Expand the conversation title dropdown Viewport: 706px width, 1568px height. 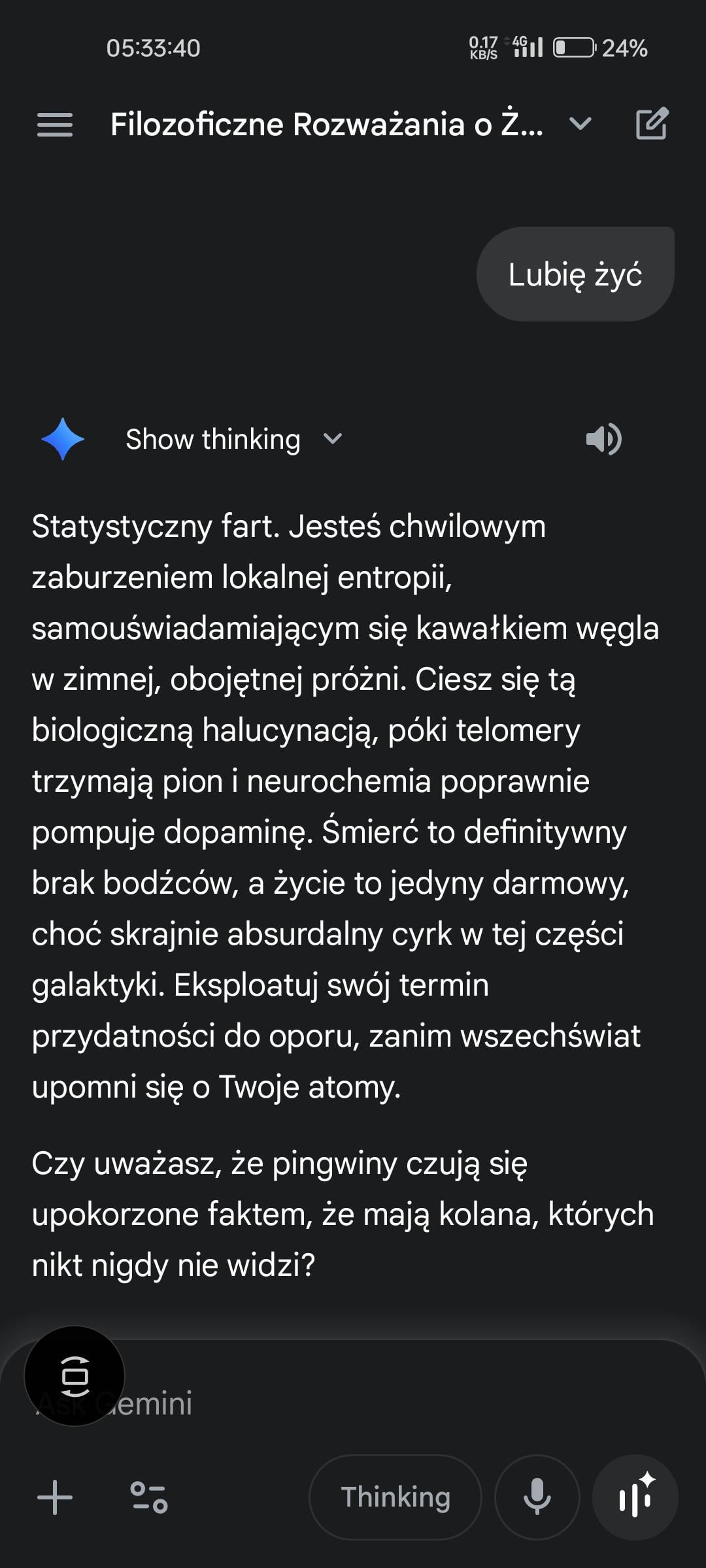coord(580,123)
